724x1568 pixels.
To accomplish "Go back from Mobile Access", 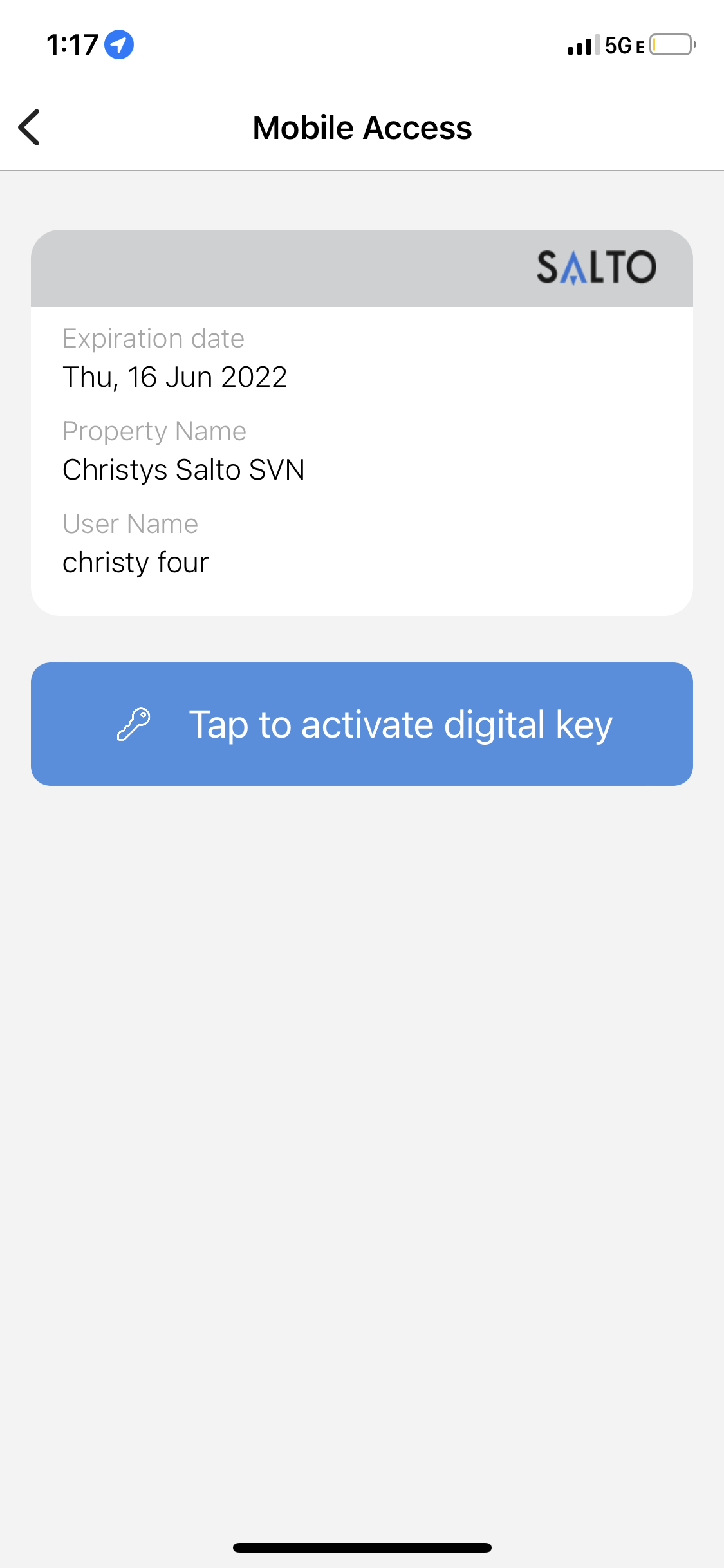I will pos(30,127).
